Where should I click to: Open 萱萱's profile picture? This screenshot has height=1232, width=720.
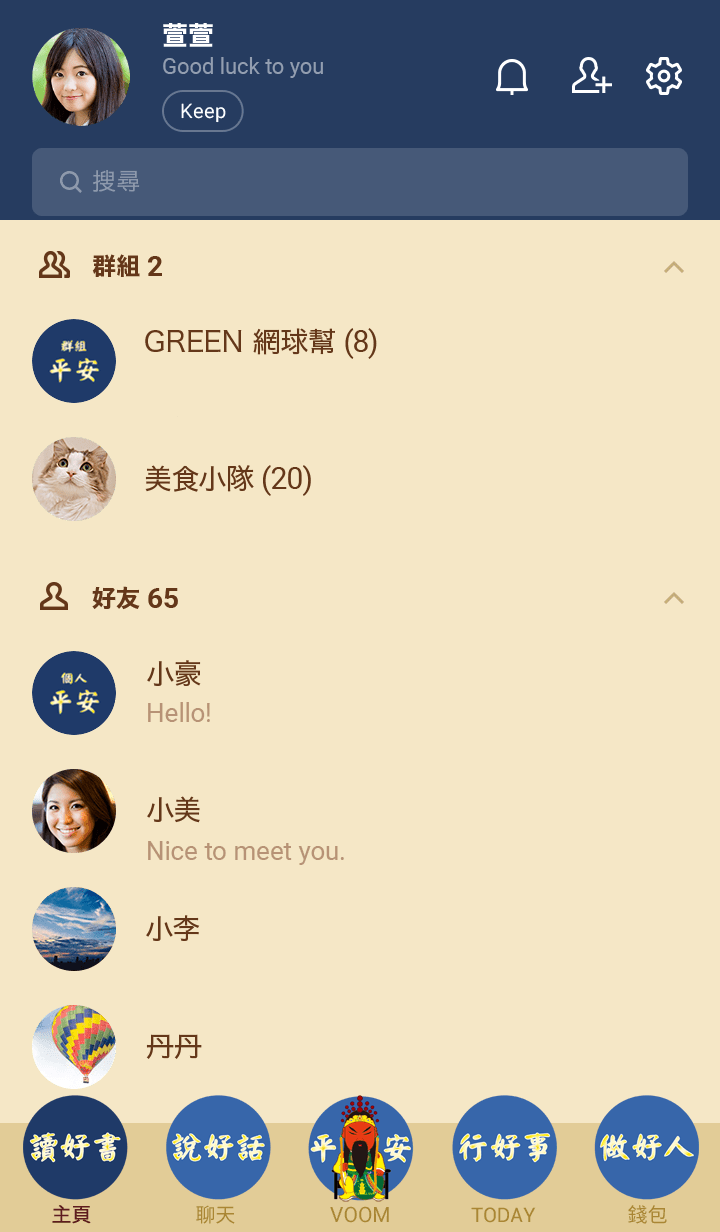(81, 77)
